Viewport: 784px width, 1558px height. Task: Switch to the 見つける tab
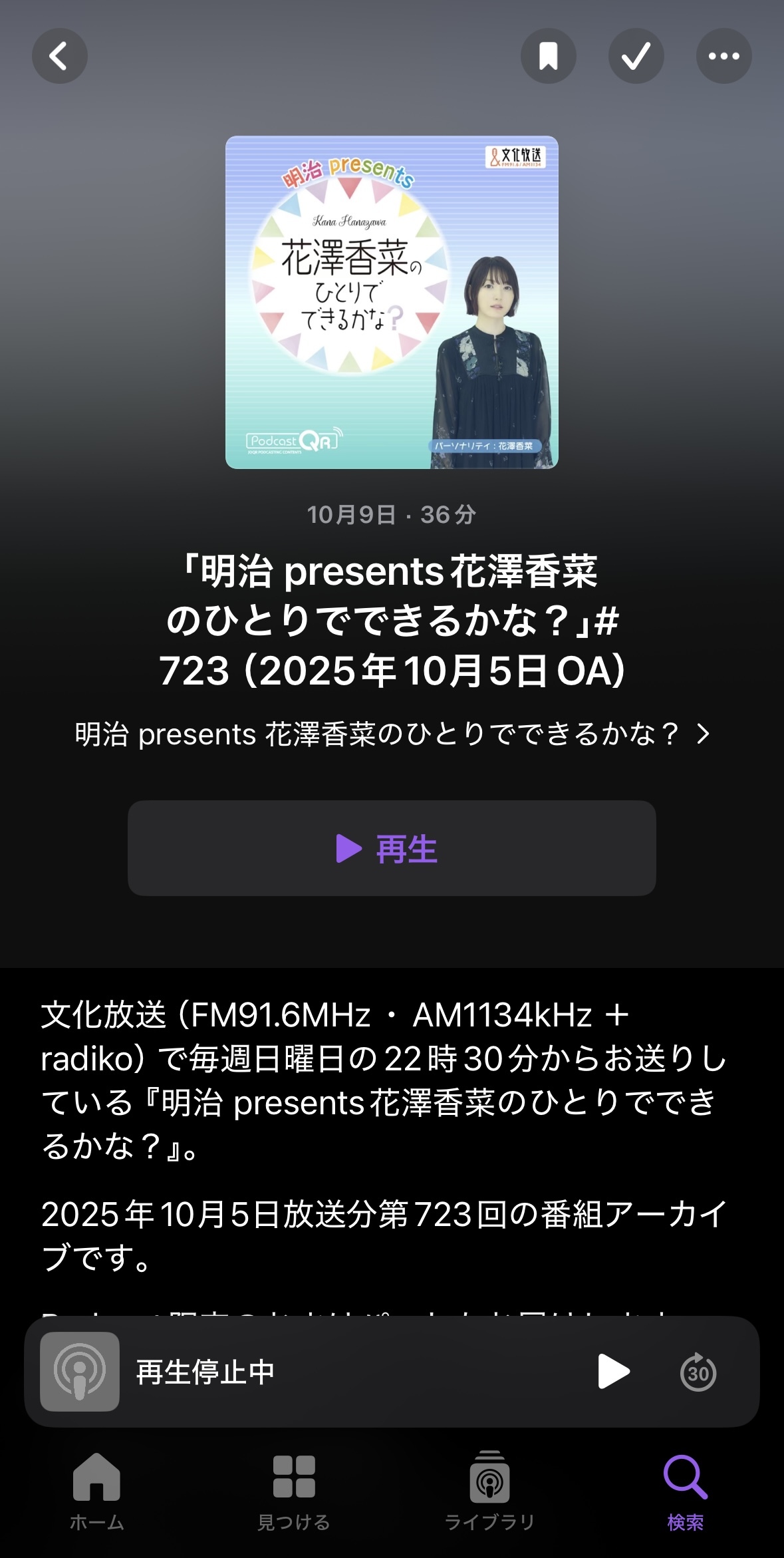point(294,1491)
